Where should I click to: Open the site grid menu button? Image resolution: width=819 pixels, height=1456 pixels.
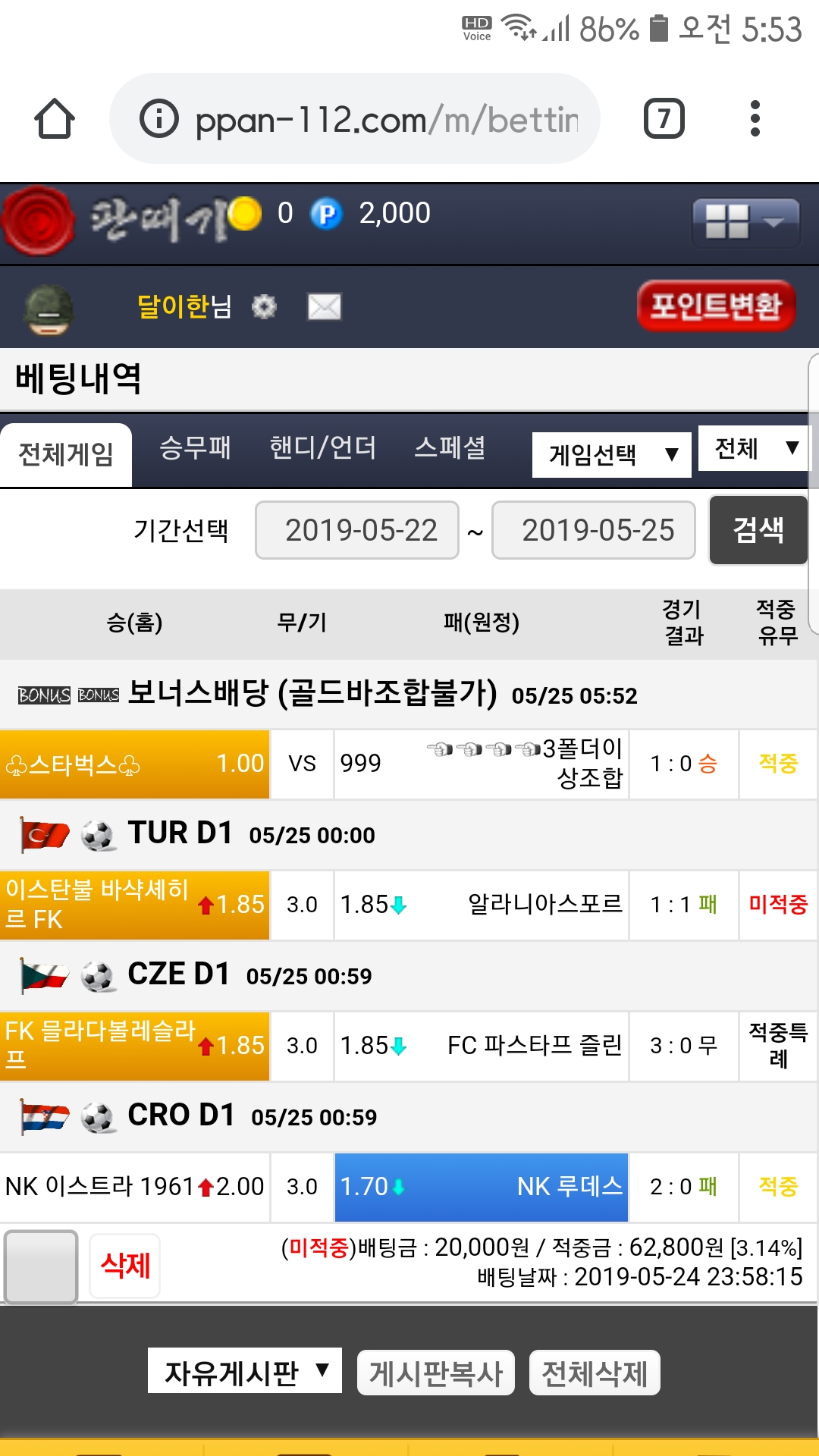[746, 222]
